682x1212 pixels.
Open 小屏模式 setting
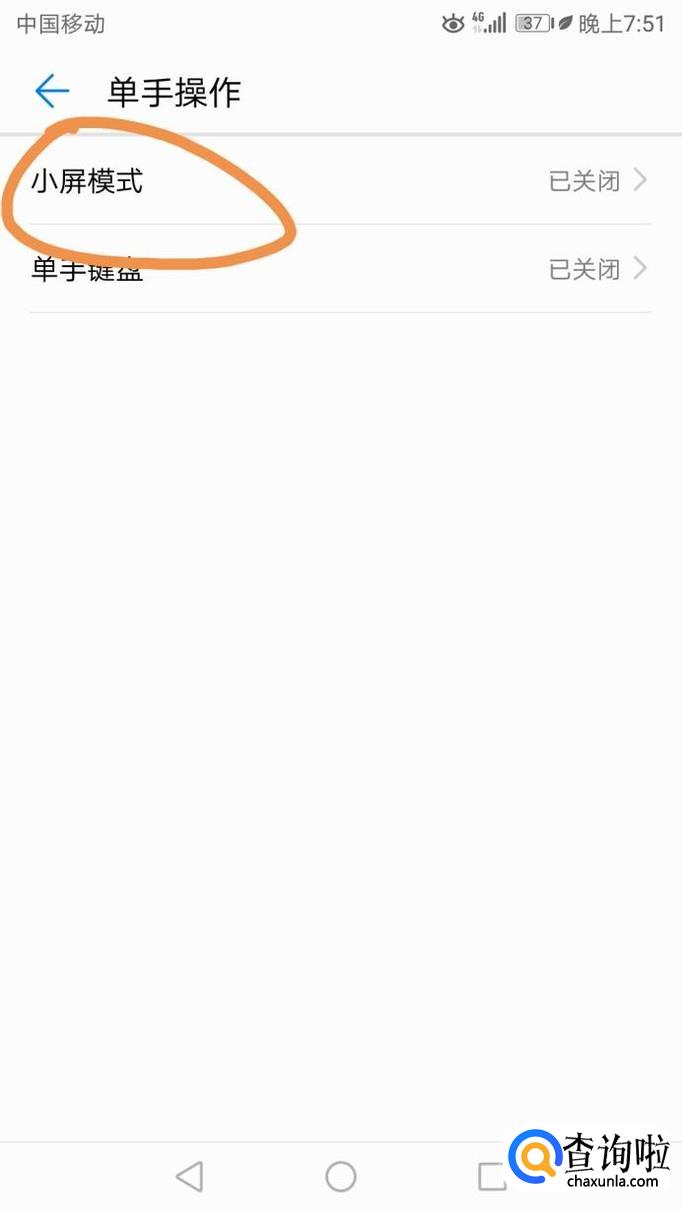tap(340, 181)
